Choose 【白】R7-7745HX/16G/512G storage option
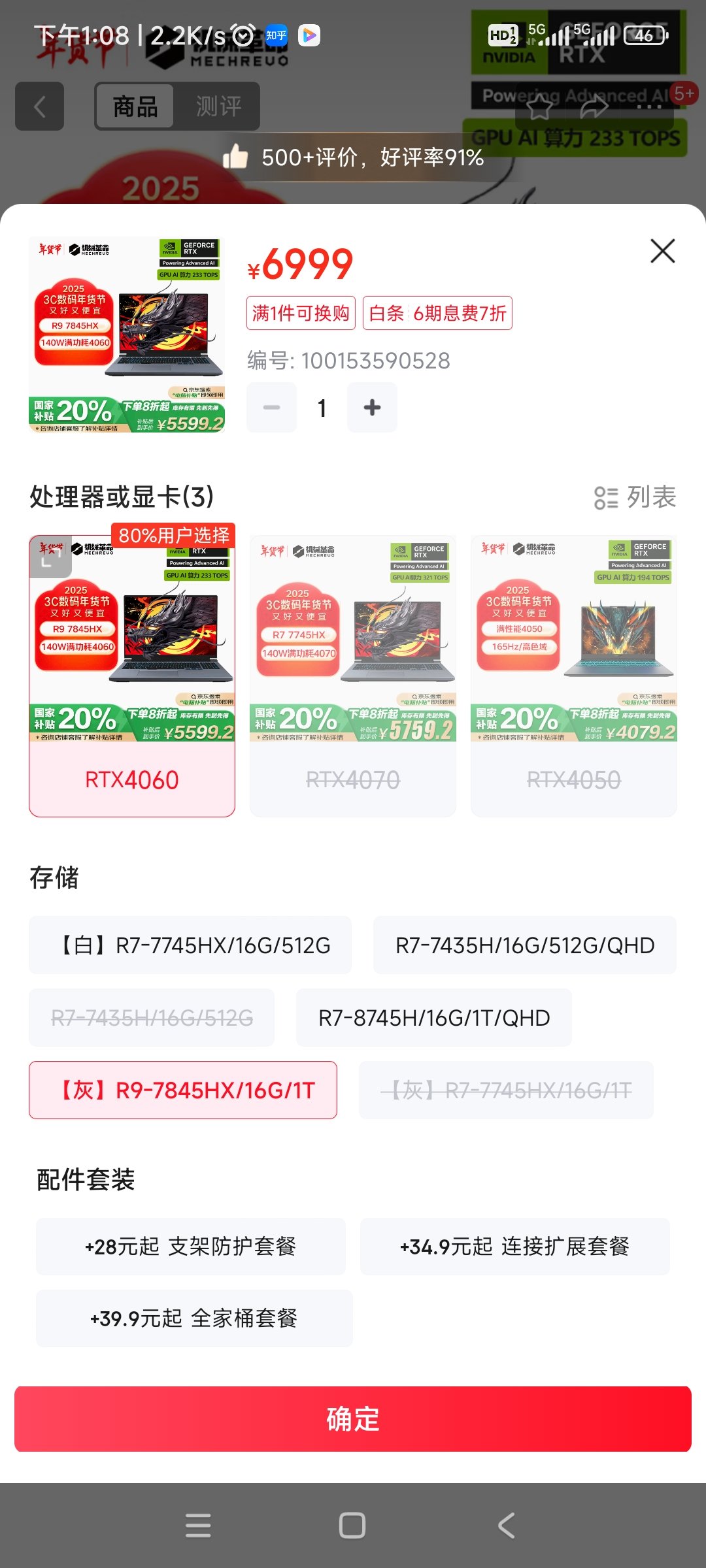Screen dimensions: 706x1568 190,945
